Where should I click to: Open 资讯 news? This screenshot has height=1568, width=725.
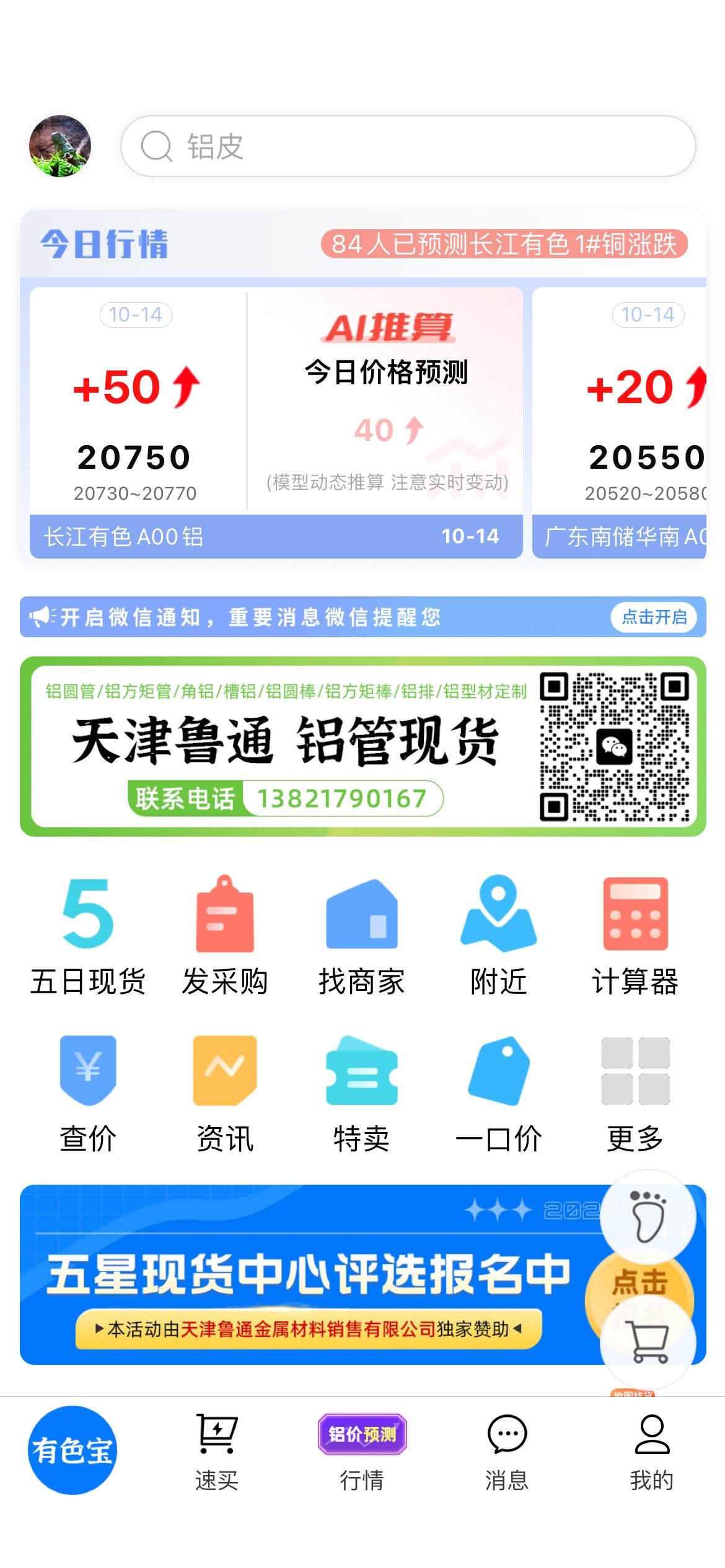pos(225,1094)
